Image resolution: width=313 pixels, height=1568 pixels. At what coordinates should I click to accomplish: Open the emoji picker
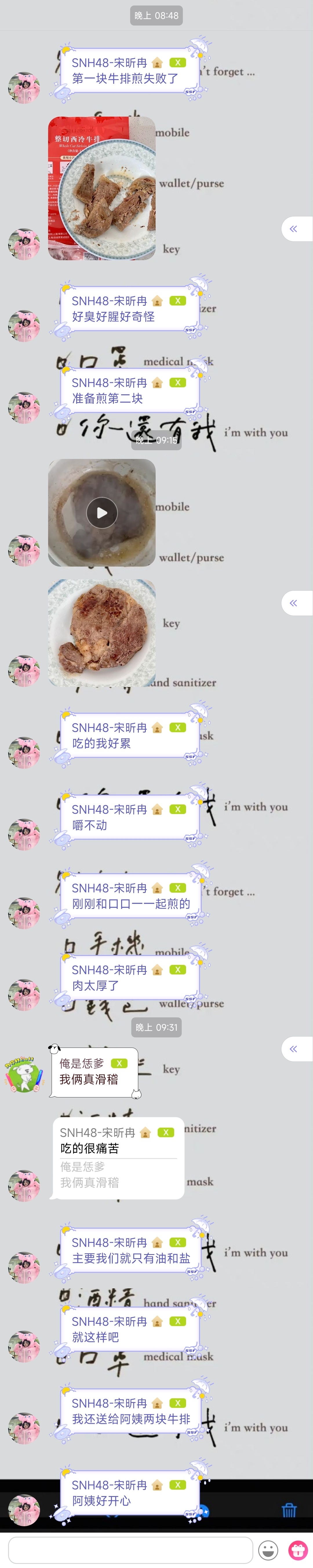click(x=268, y=1550)
